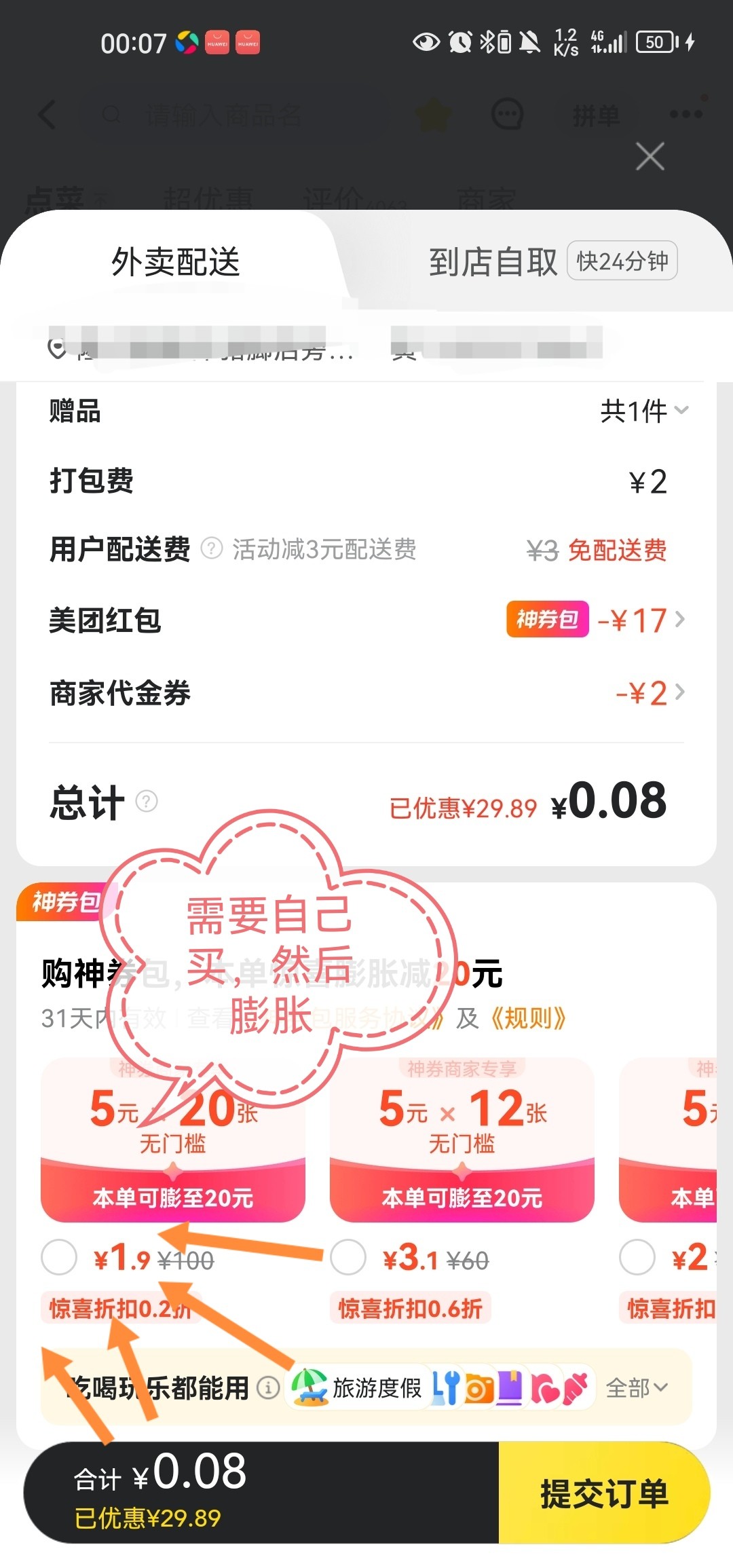Open the 《规则》 link
Screen dimensions: 733x1568
click(528, 1018)
